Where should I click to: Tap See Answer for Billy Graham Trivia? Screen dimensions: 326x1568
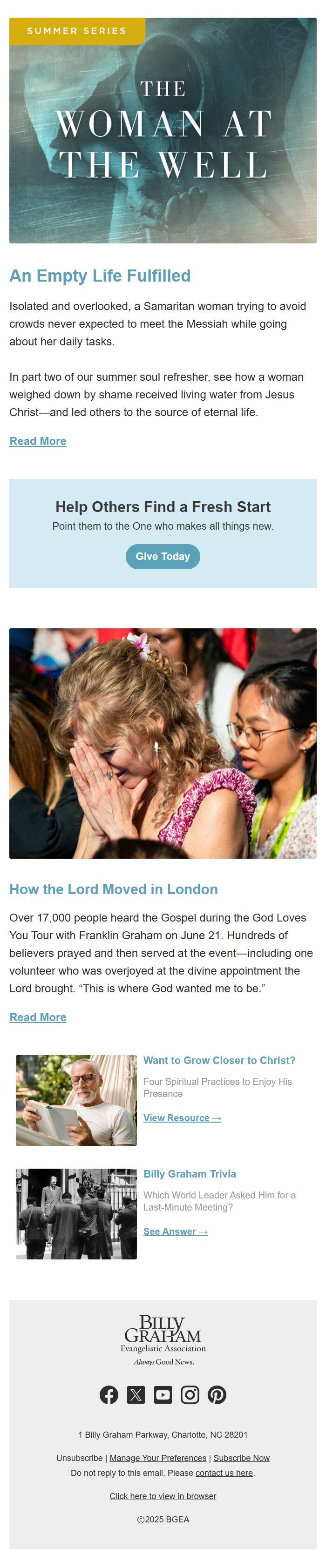point(176,1232)
